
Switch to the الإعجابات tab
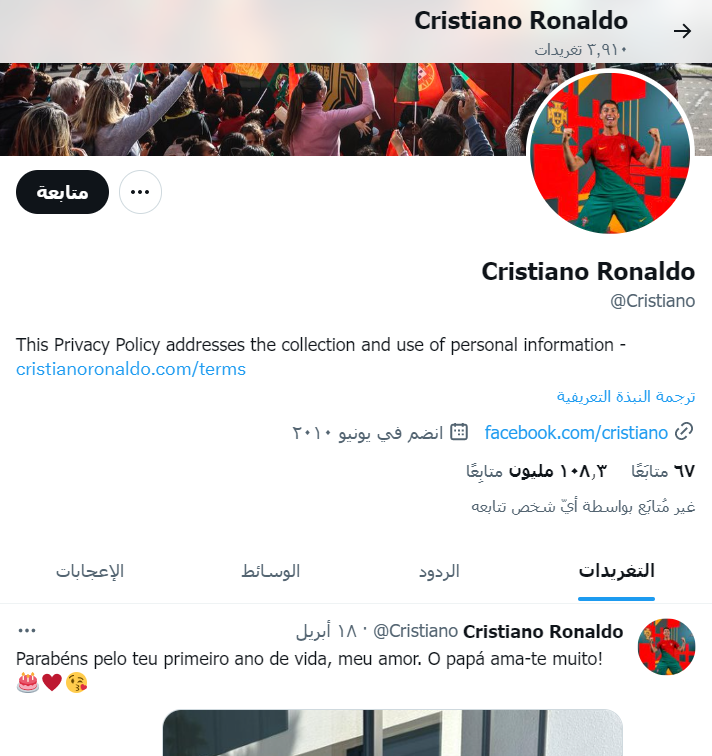90,571
